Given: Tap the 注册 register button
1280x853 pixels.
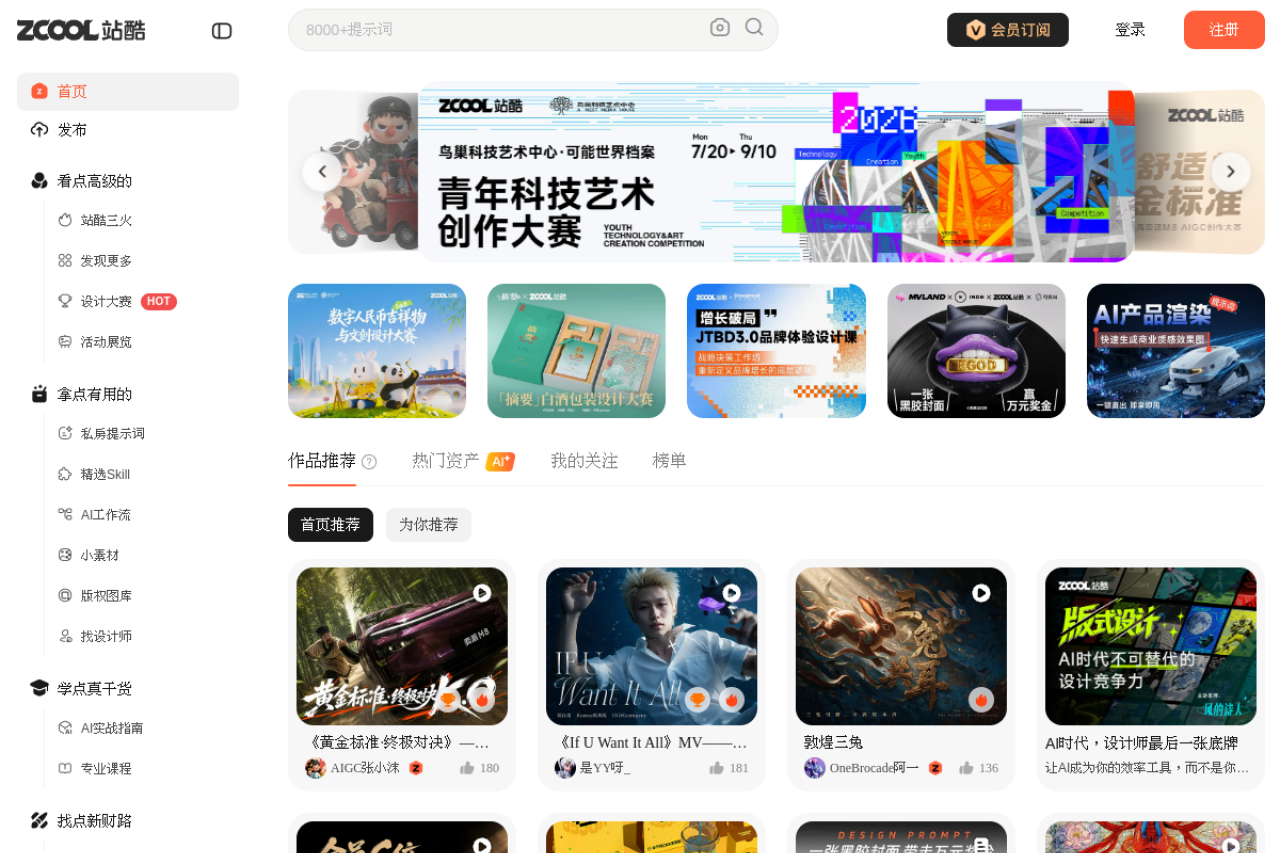Looking at the screenshot, I should coord(1224,30).
